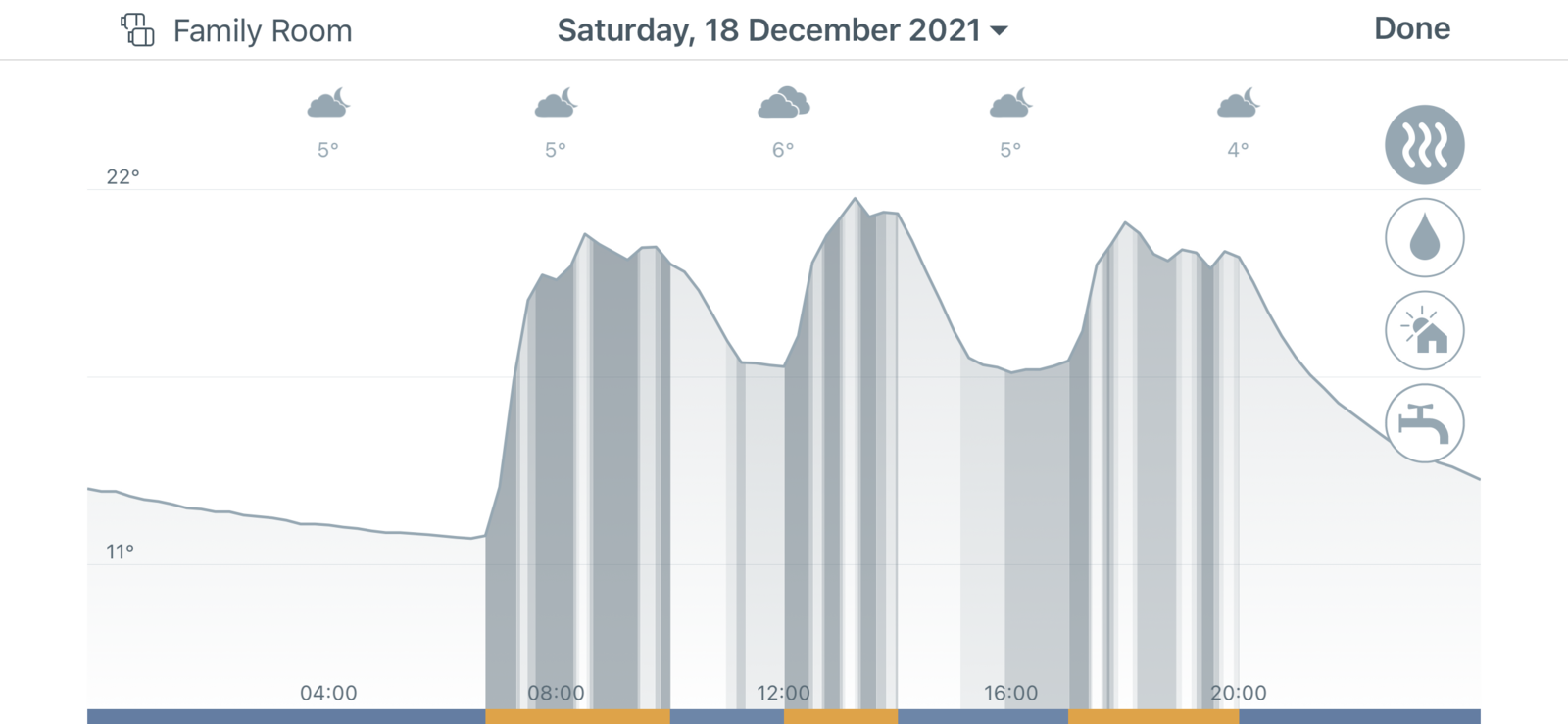Open the Saturday, 18 December 2021 date picker

click(x=781, y=30)
